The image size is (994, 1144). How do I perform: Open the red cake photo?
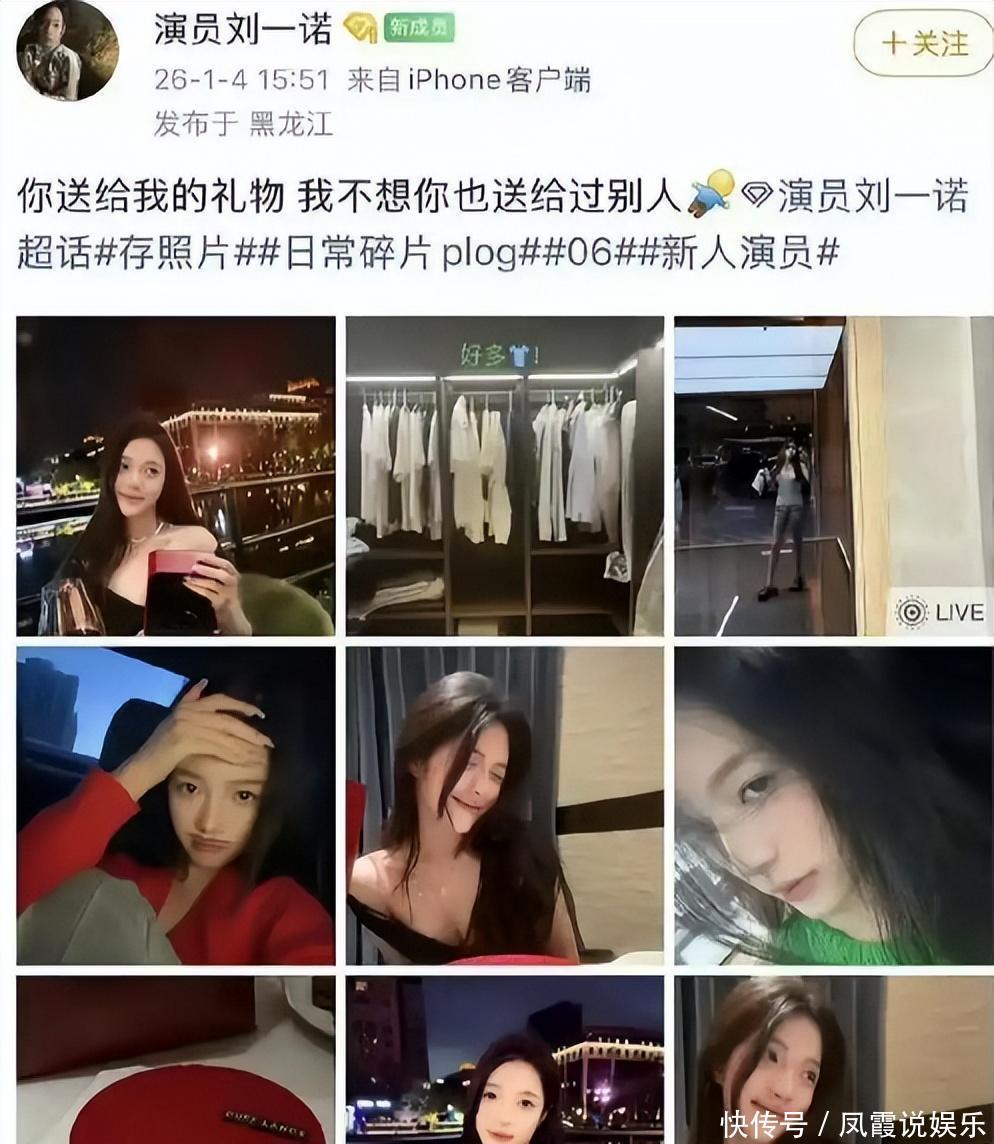point(176,1060)
